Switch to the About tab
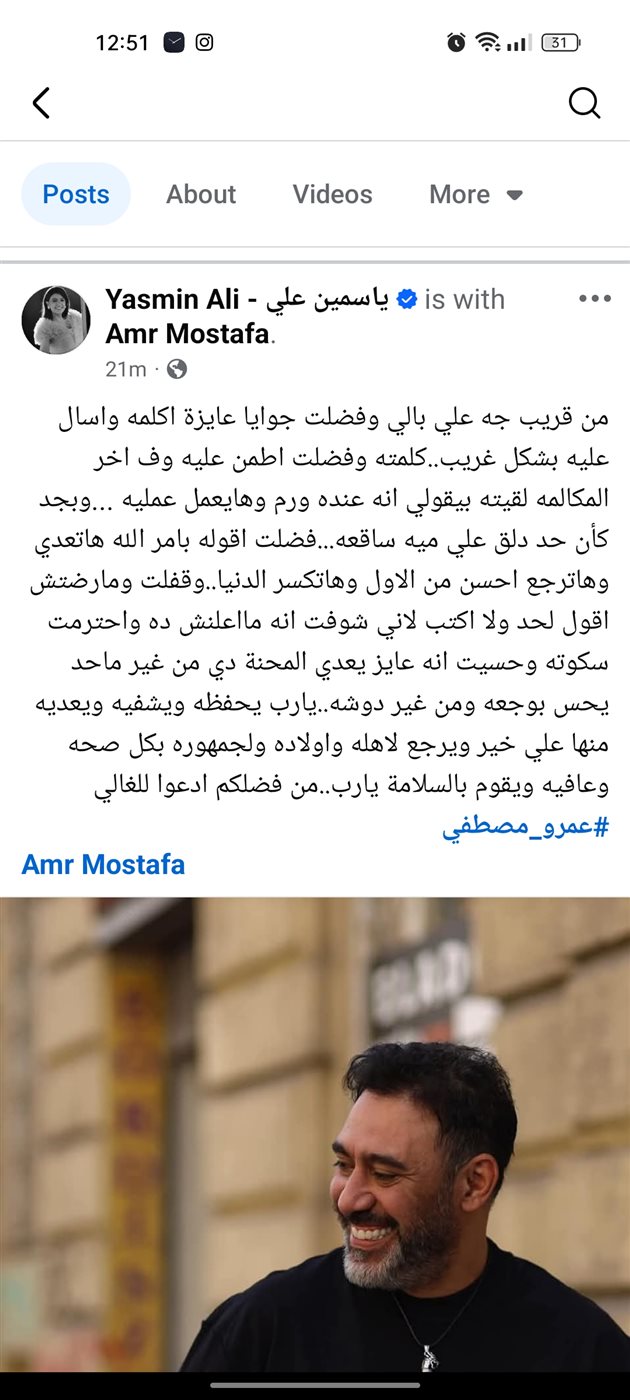630x1400 pixels. click(x=201, y=194)
